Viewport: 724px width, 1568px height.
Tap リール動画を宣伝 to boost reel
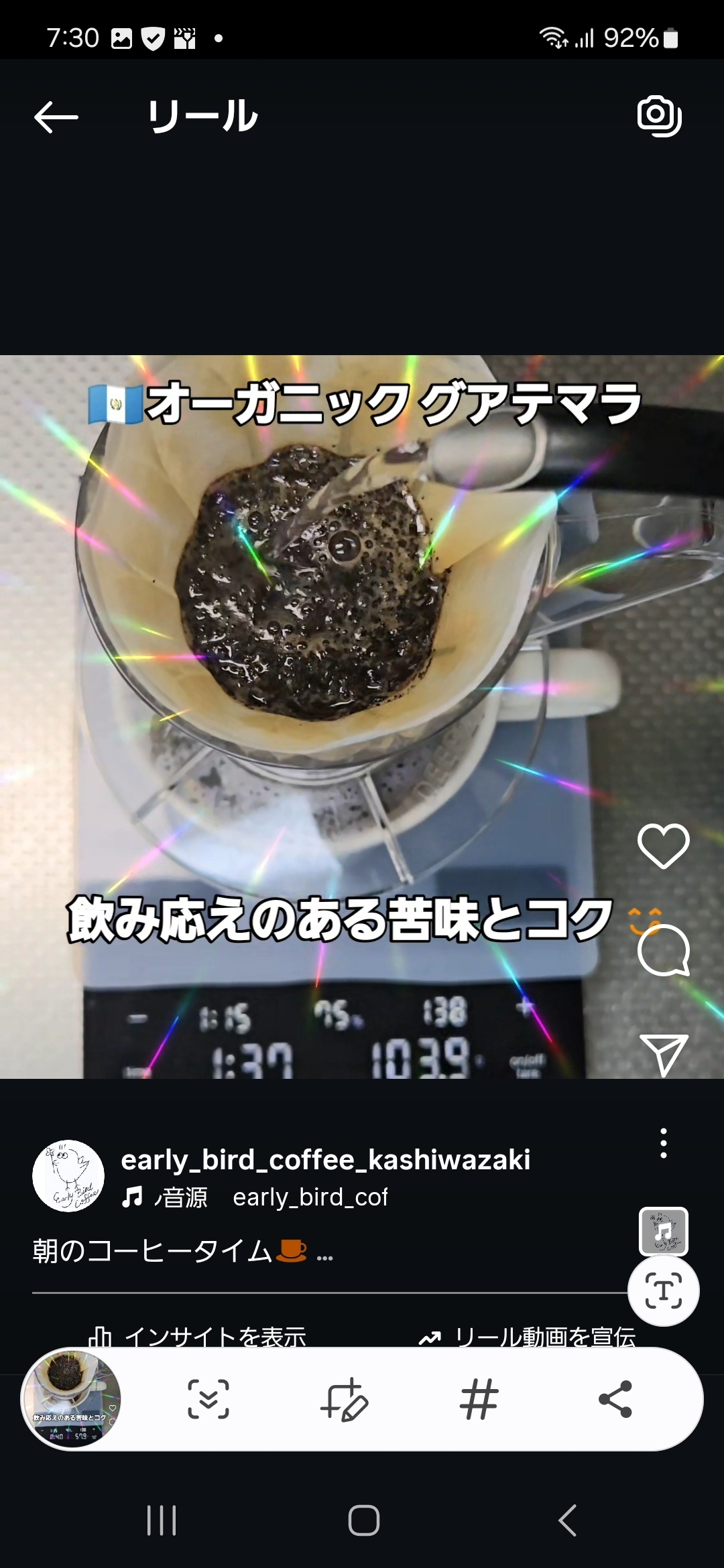[527, 1337]
